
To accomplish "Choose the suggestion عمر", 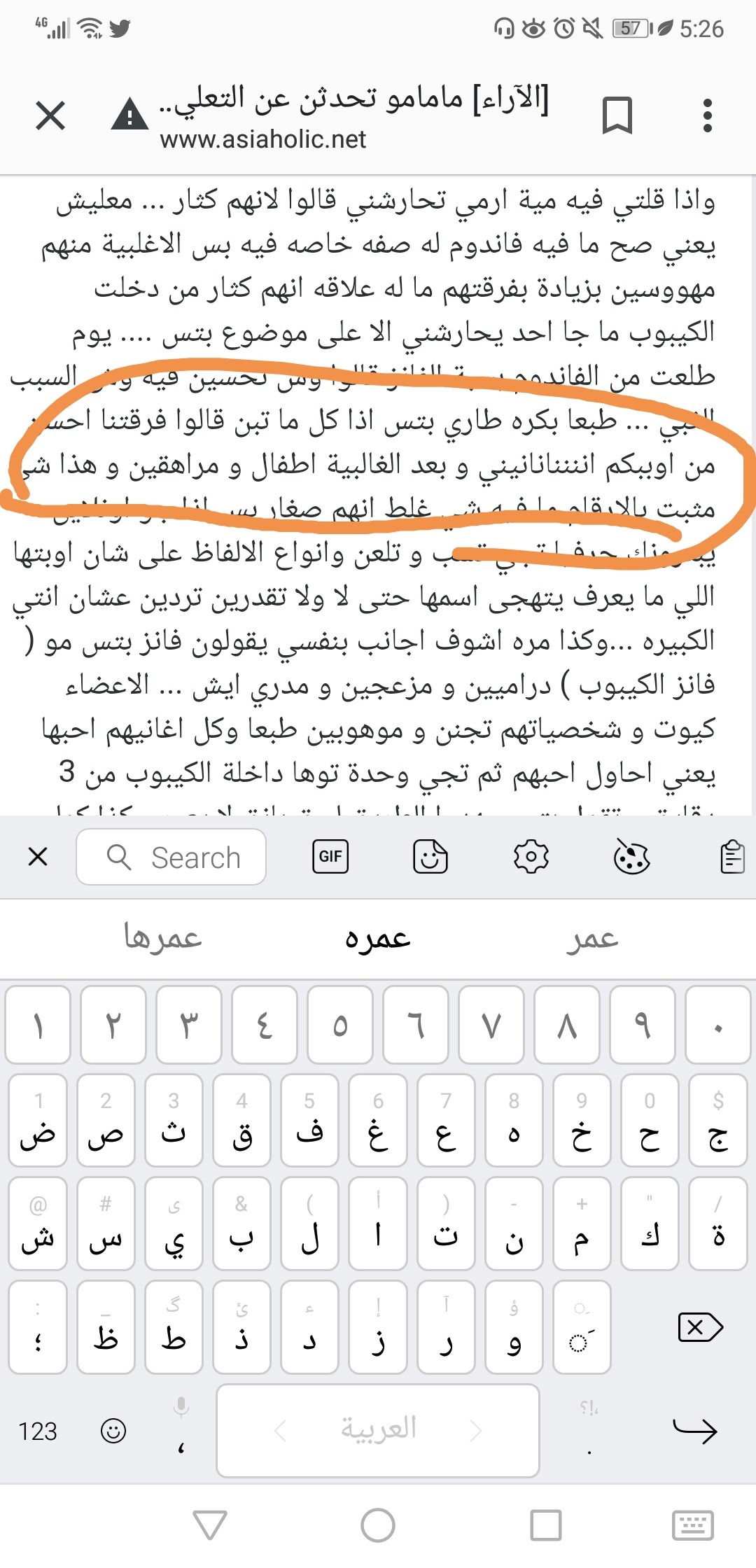I will [x=592, y=939].
